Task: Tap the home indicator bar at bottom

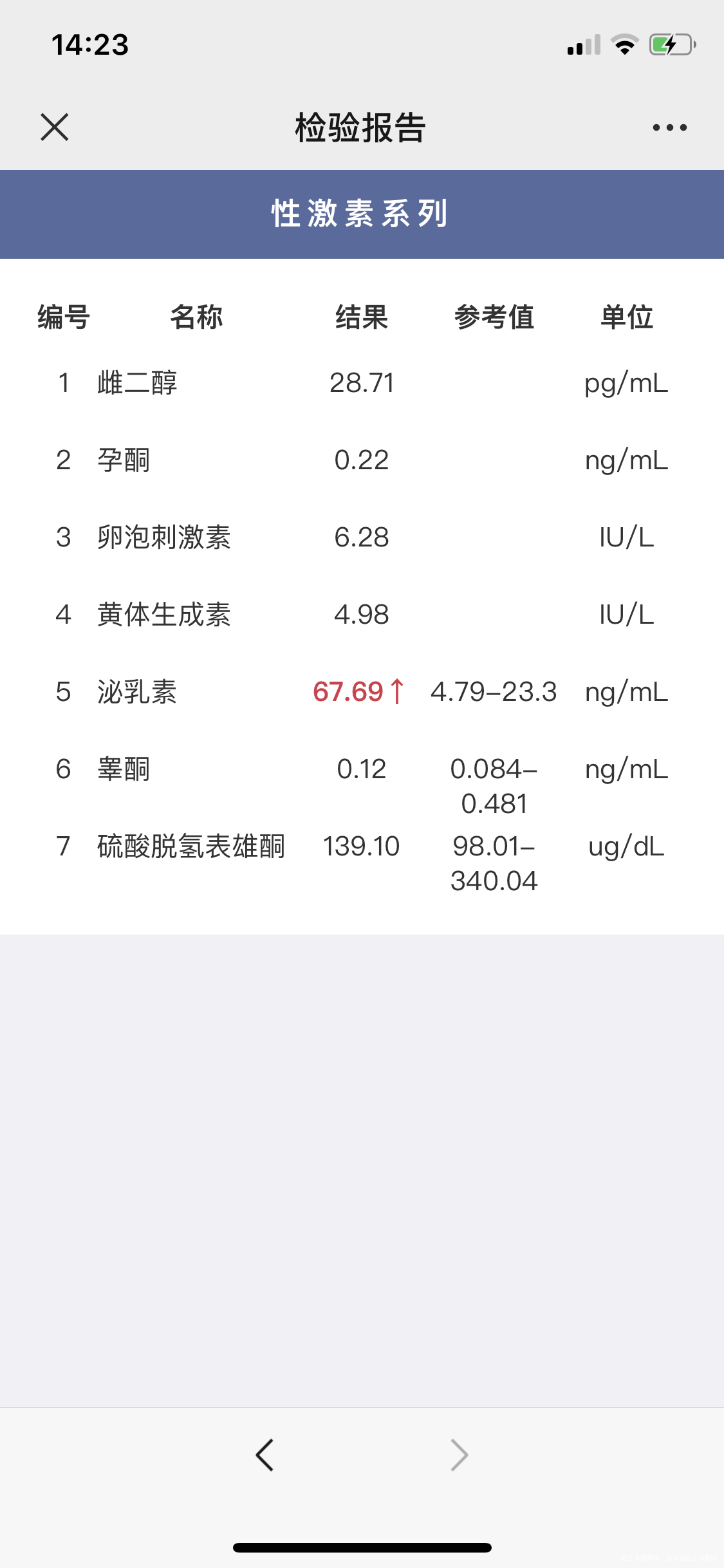Action: tap(362, 1548)
